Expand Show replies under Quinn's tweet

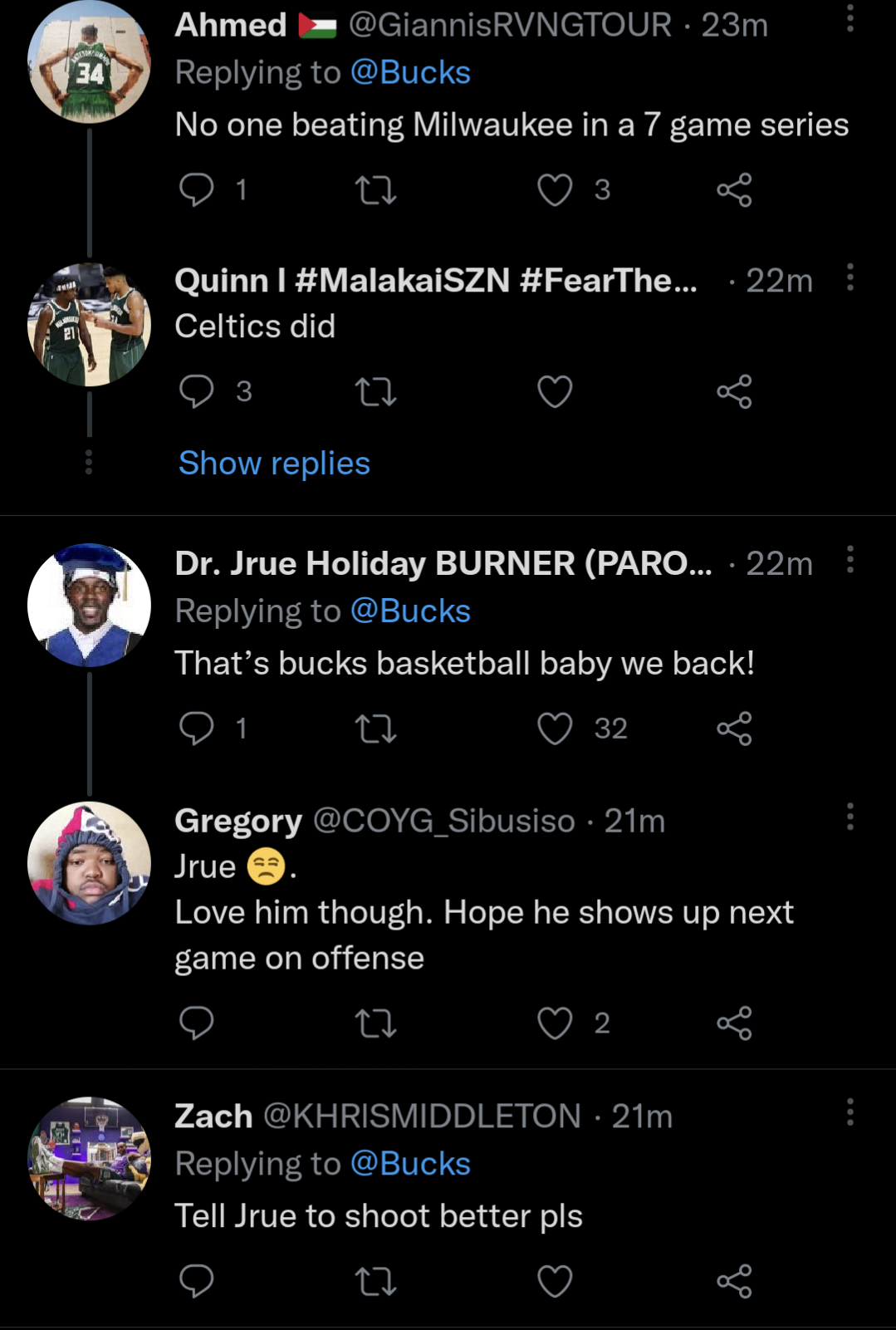[x=274, y=464]
